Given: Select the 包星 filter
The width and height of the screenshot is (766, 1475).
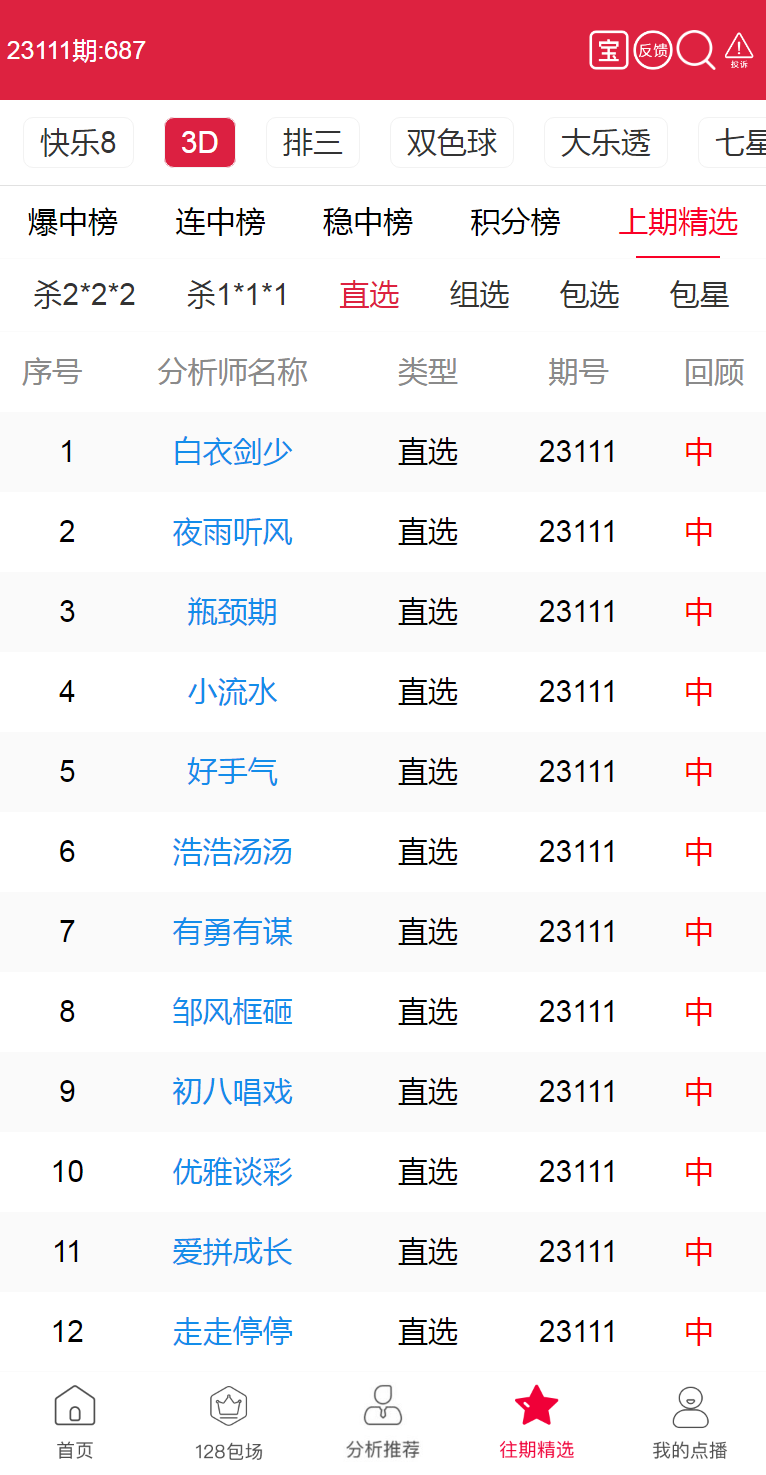Looking at the screenshot, I should click(x=699, y=295).
